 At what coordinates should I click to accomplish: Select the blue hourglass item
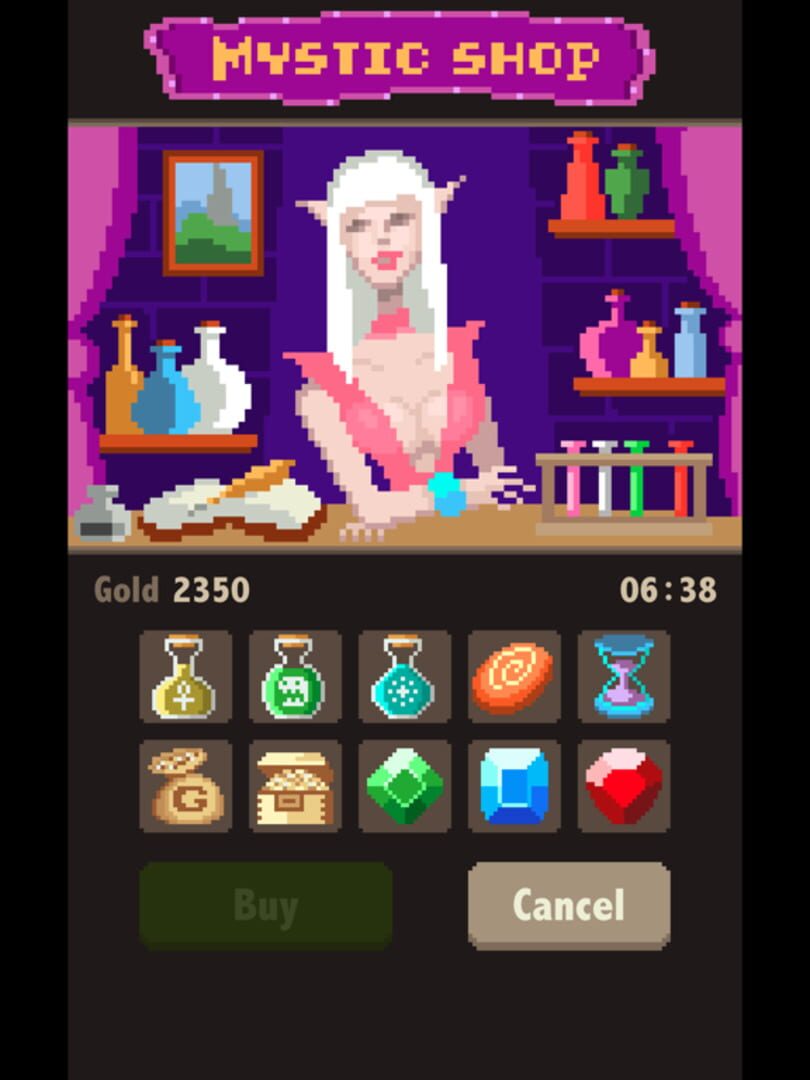click(x=624, y=676)
